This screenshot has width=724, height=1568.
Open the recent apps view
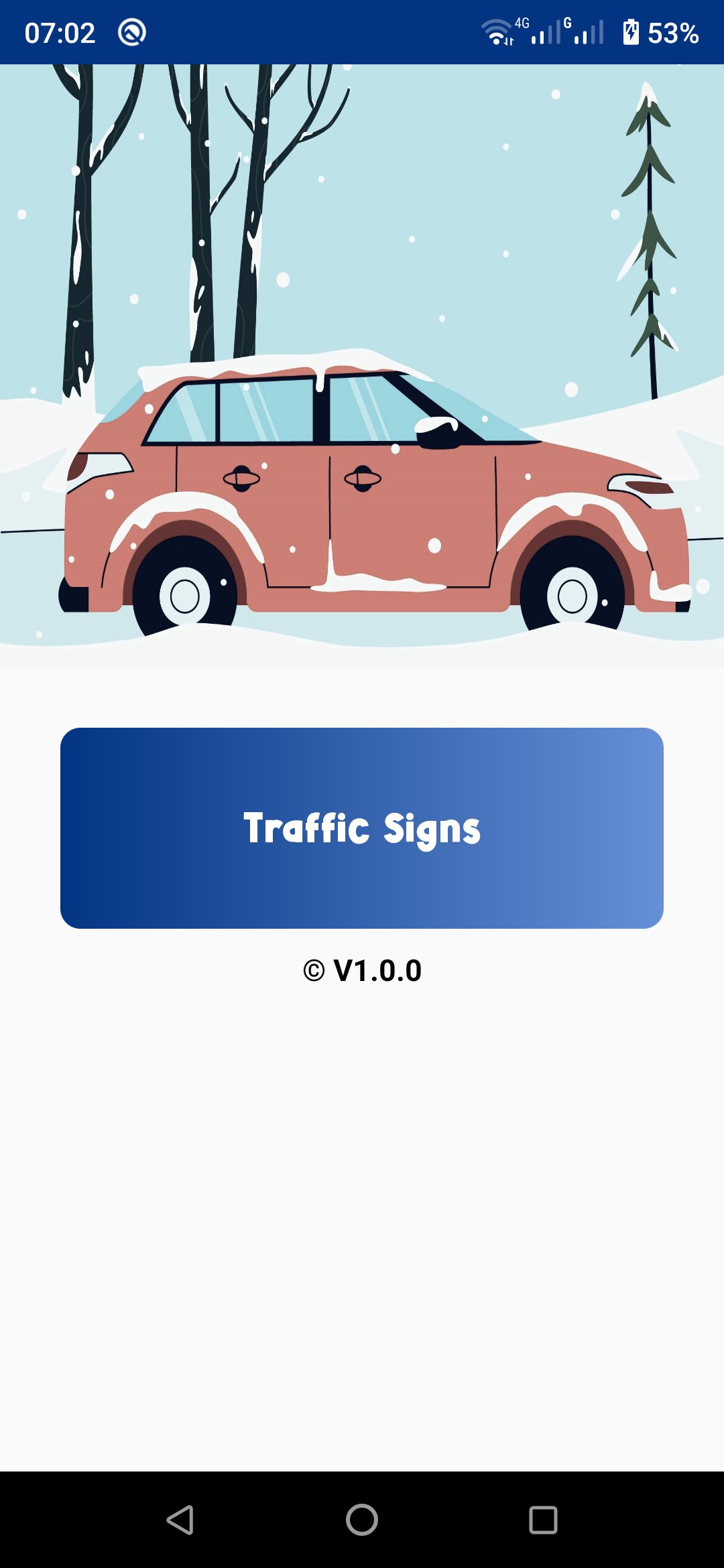[543, 1520]
